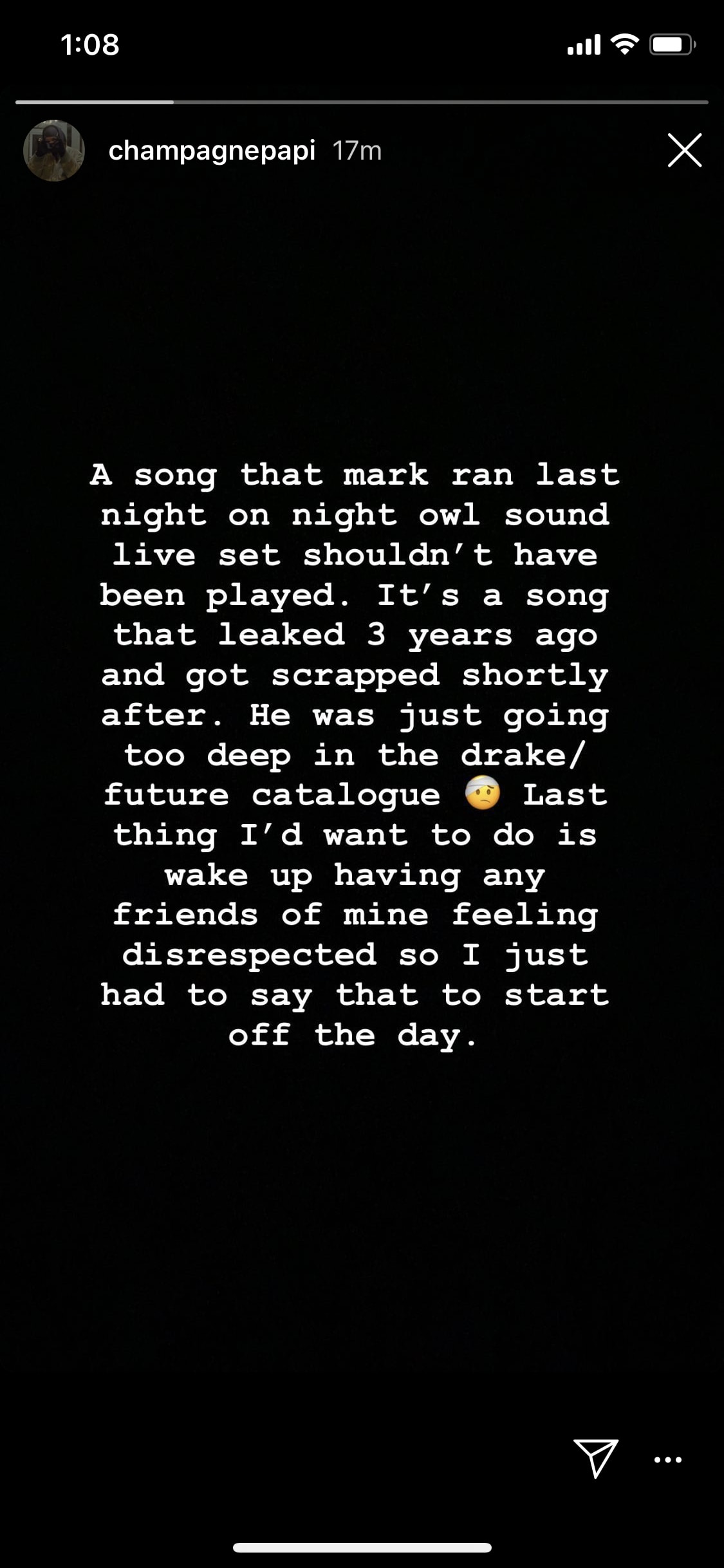
Task: Share this story via paper plane icon
Action: click(596, 1457)
